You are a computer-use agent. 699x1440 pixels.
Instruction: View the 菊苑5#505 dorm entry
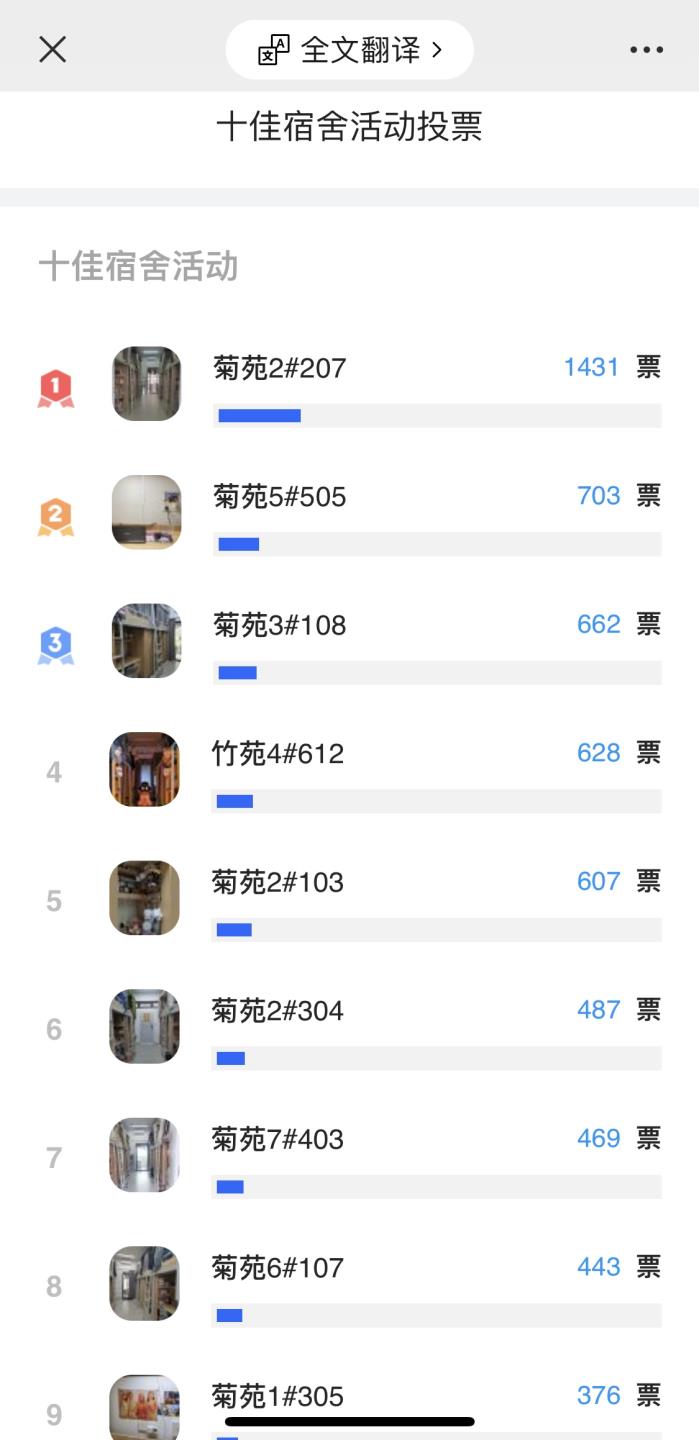[x=280, y=497]
